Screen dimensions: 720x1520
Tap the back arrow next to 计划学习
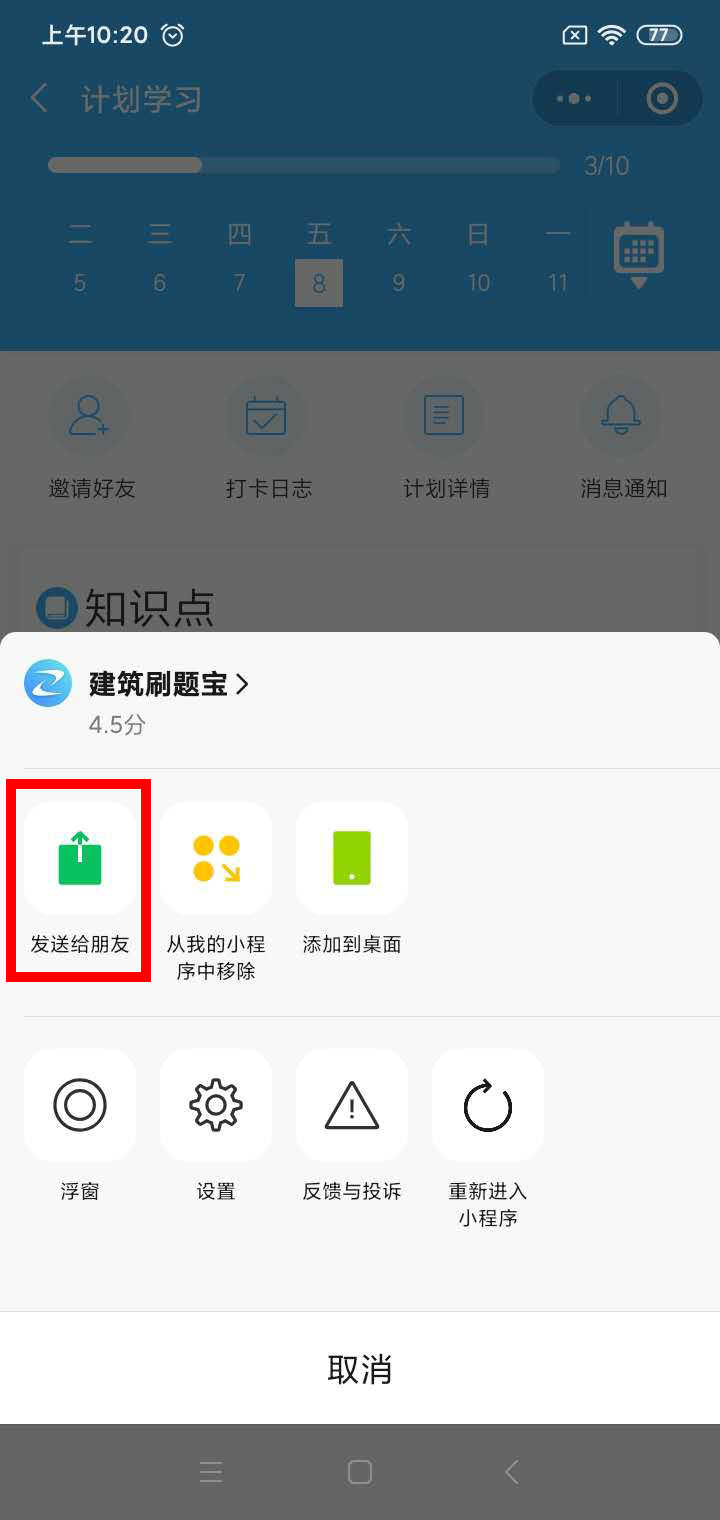38,98
